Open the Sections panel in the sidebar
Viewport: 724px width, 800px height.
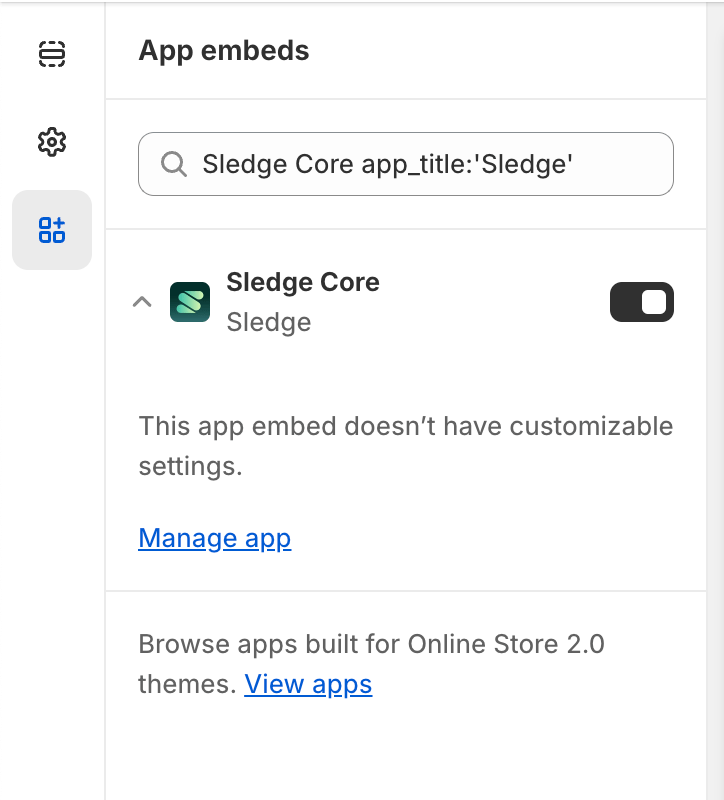[51, 54]
